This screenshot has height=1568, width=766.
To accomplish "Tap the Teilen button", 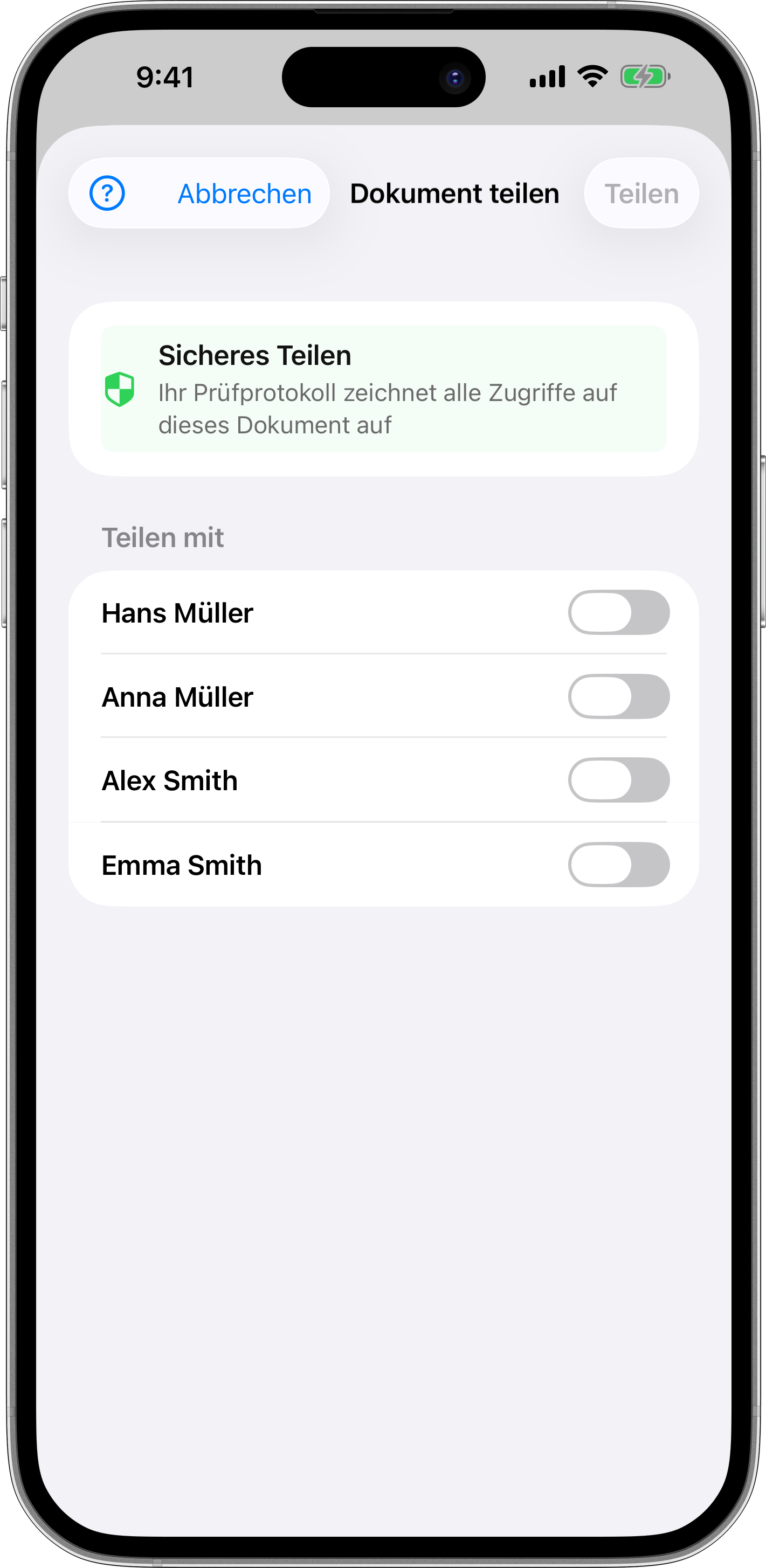I will pos(641,194).
